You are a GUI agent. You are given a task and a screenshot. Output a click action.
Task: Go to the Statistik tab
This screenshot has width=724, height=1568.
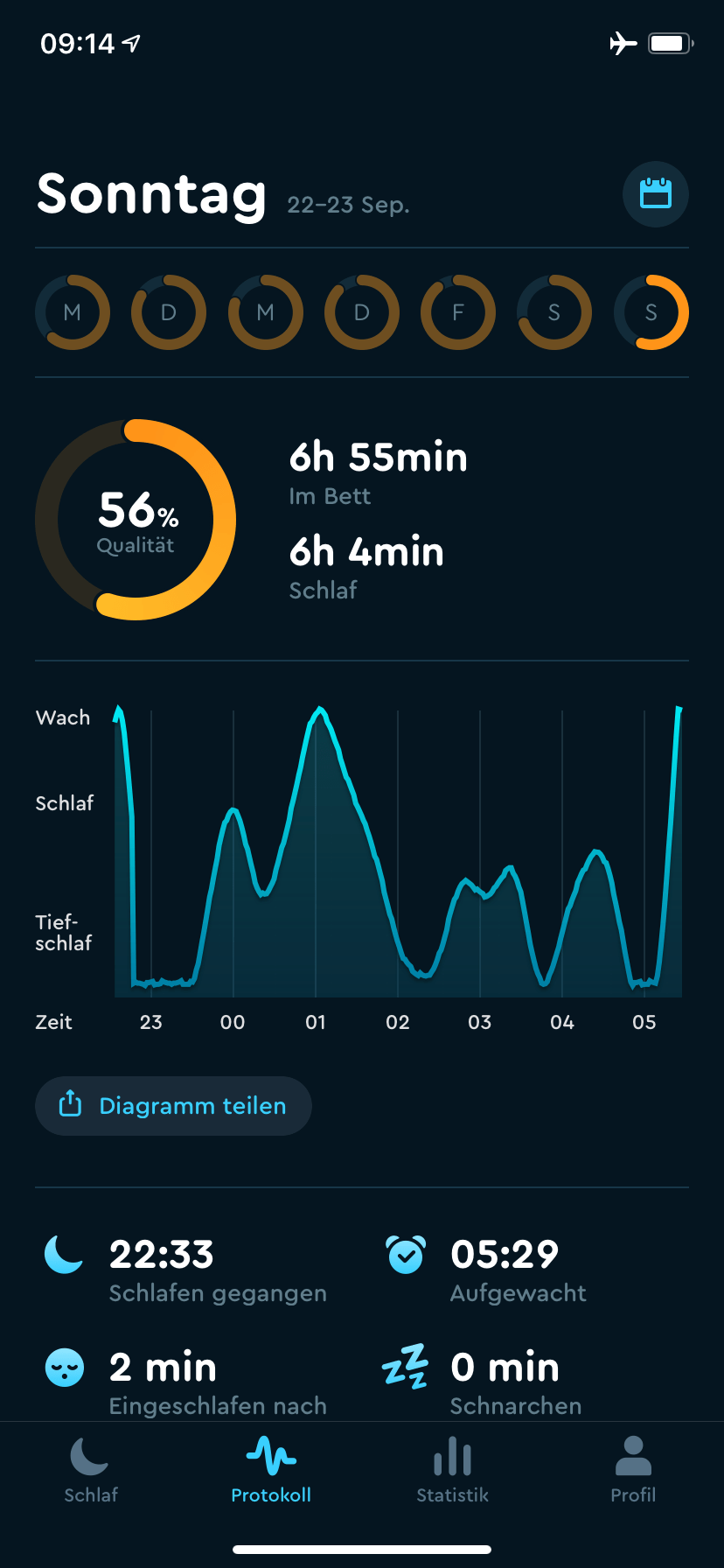[452, 1470]
